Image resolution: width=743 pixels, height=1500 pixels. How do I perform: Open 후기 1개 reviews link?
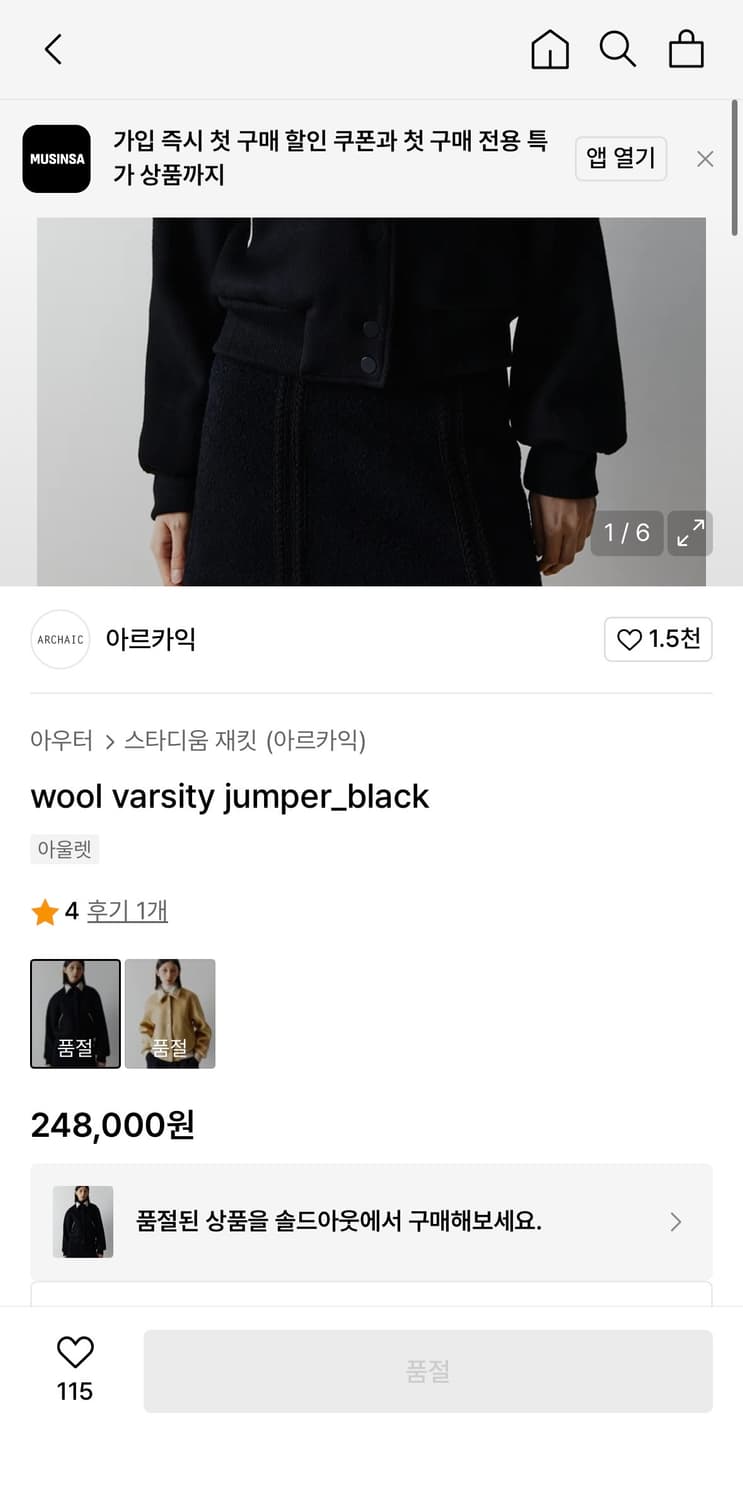pos(128,911)
